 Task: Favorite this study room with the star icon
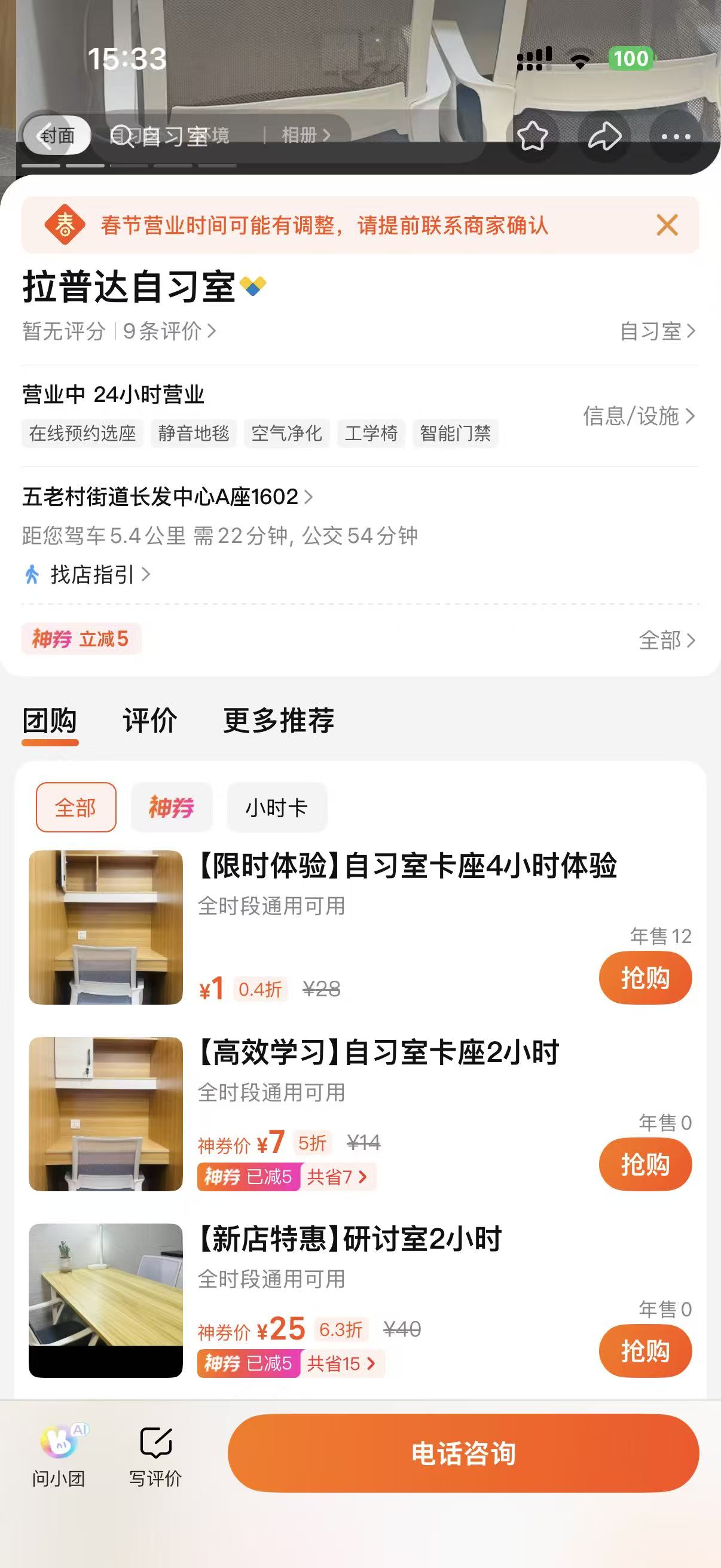(533, 136)
